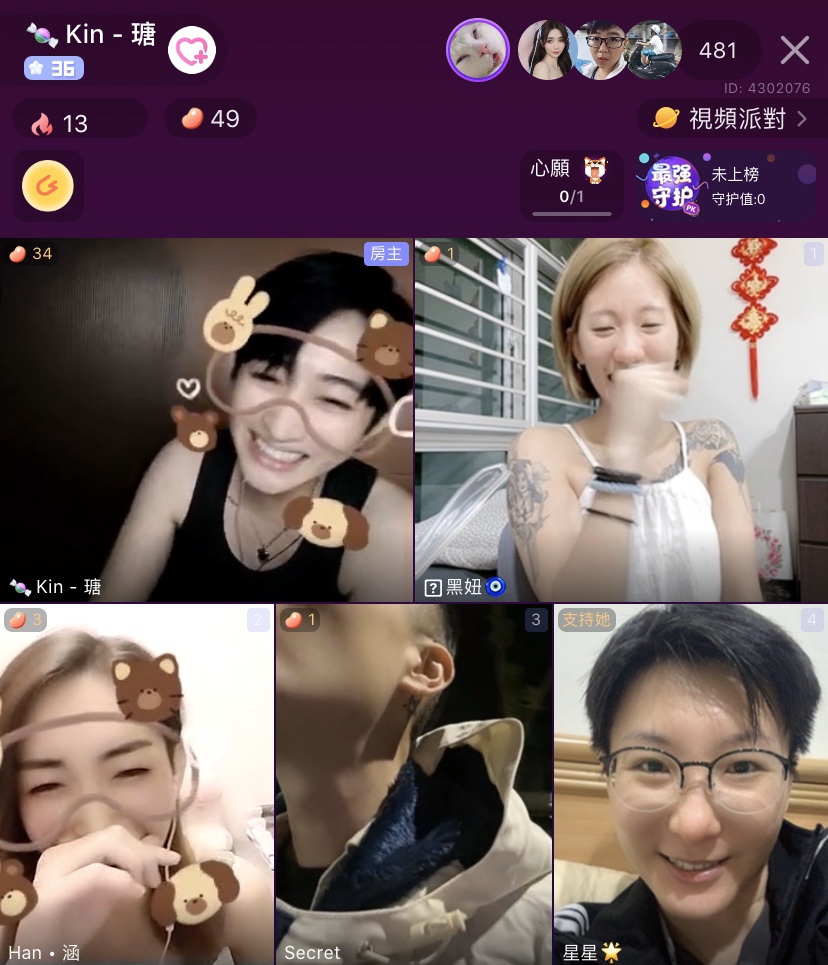Open Secret's video seat
The width and height of the screenshot is (828, 965).
(x=414, y=785)
